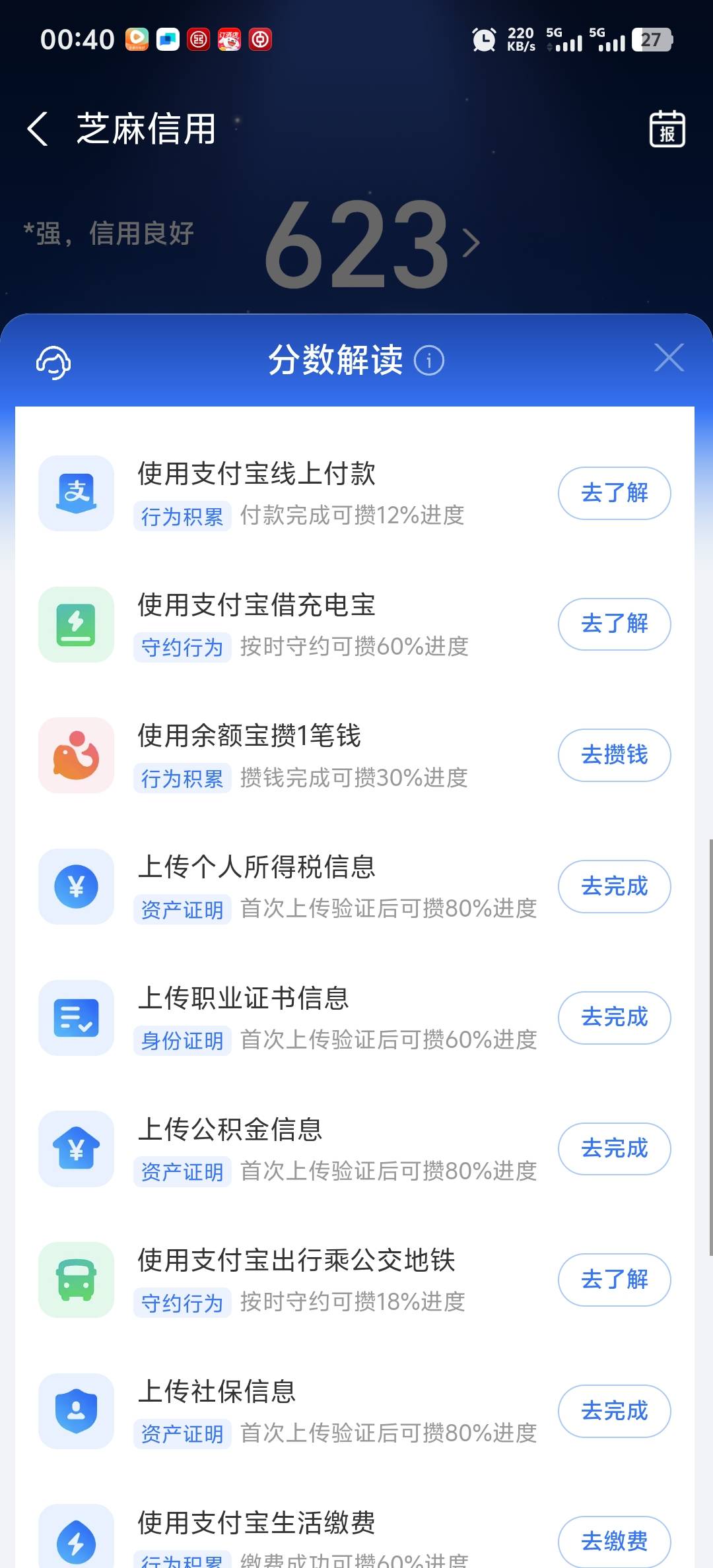Tap 去攒钱 for 余额宝攒1笔钱
The width and height of the screenshot is (713, 1568).
[x=615, y=755]
